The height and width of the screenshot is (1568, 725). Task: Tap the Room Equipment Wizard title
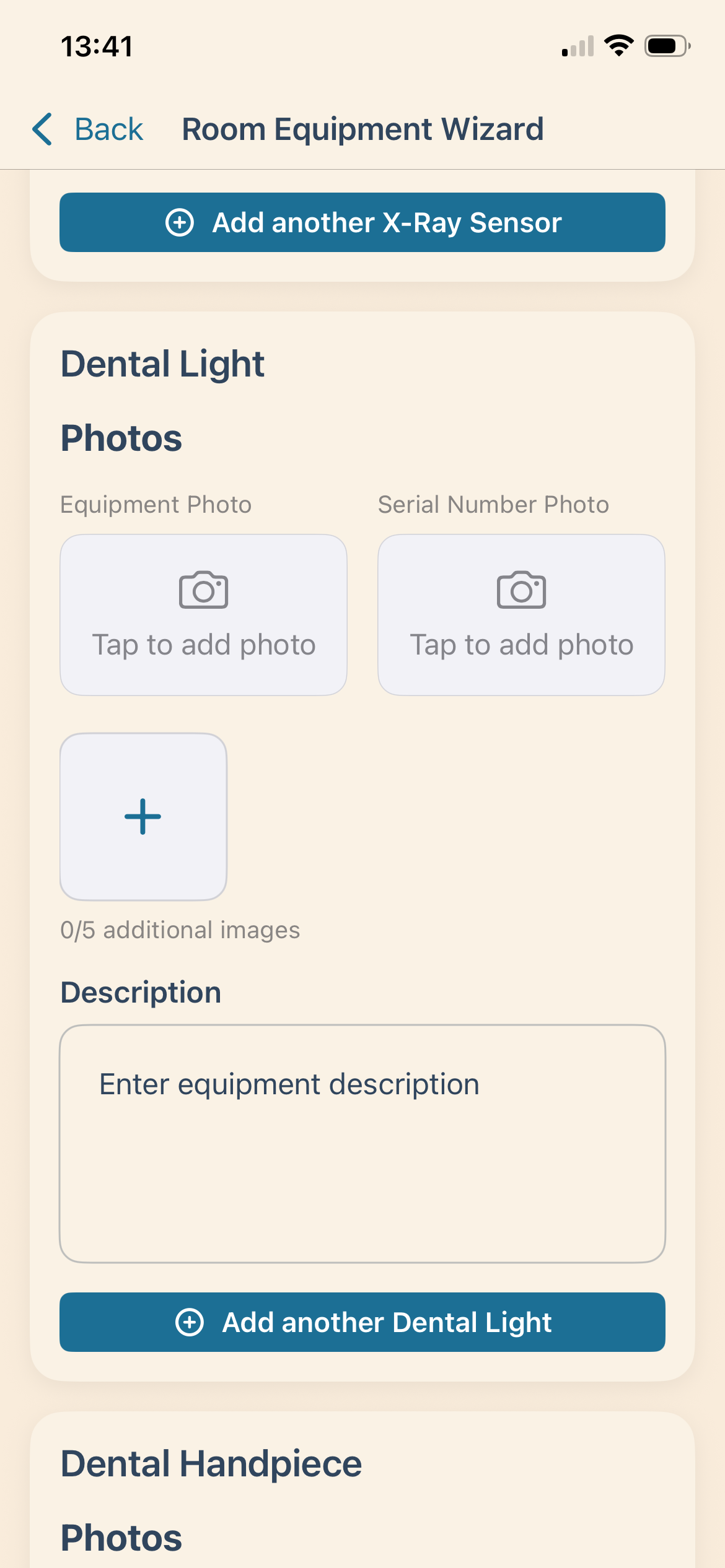click(362, 129)
